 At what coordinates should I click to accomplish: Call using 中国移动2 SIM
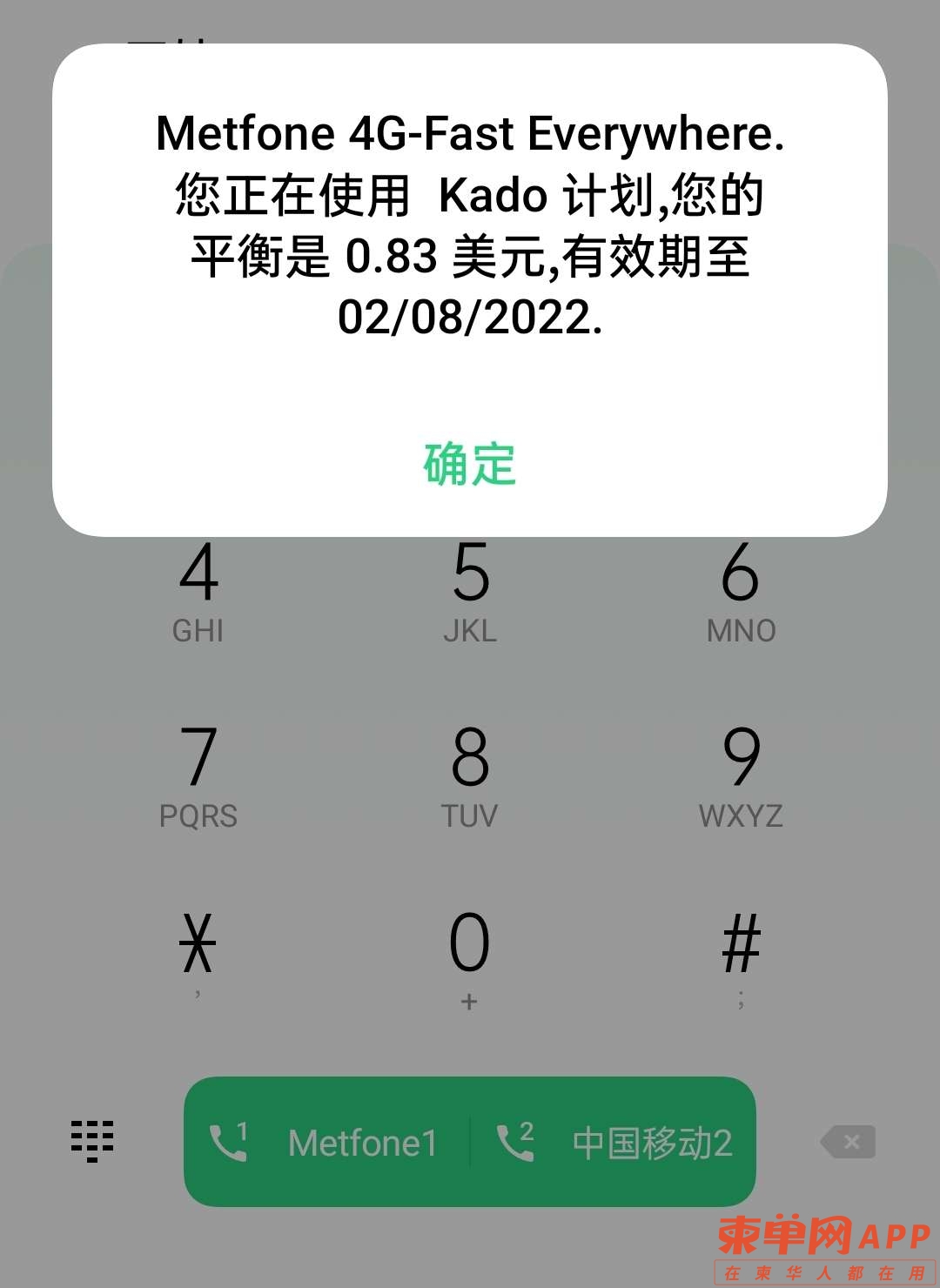coord(614,1142)
